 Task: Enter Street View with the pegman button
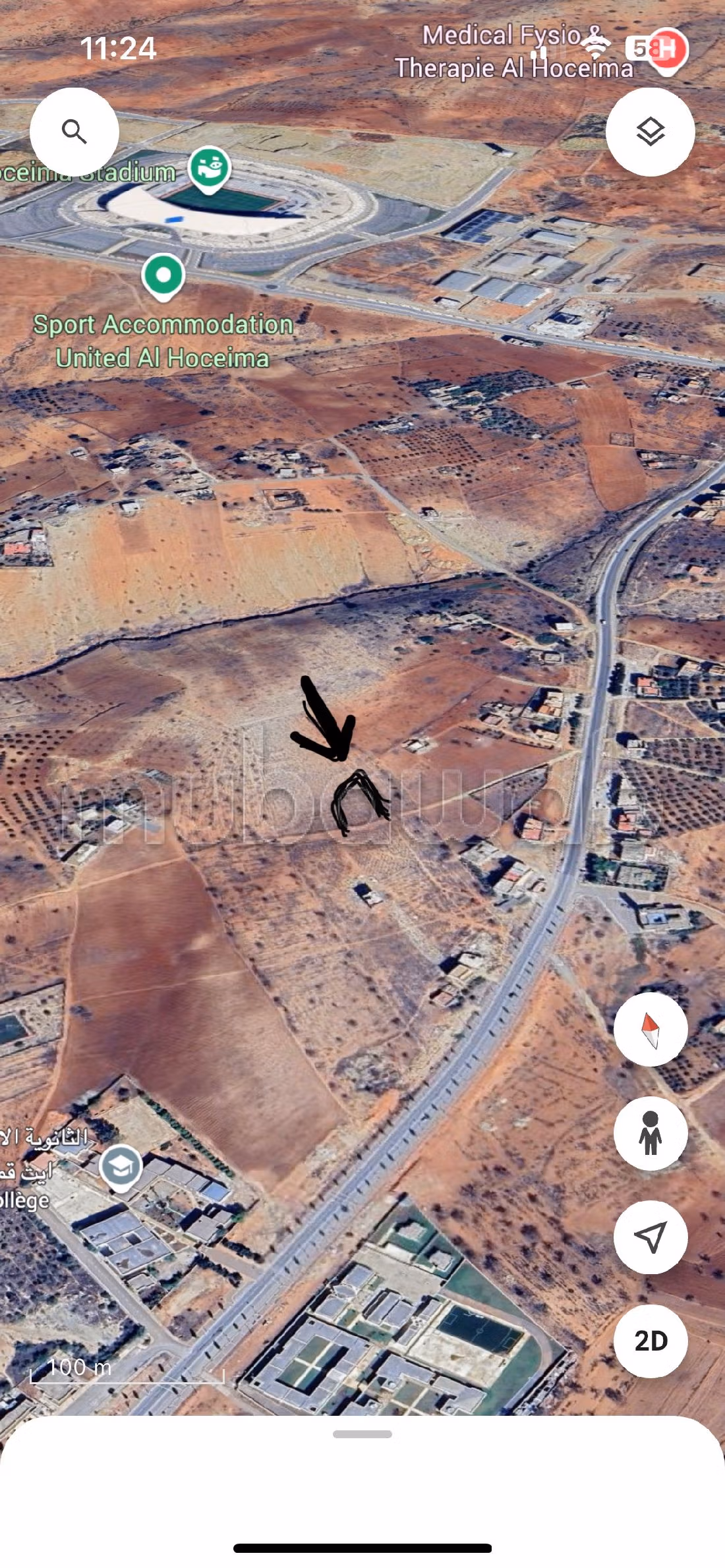tap(651, 1133)
